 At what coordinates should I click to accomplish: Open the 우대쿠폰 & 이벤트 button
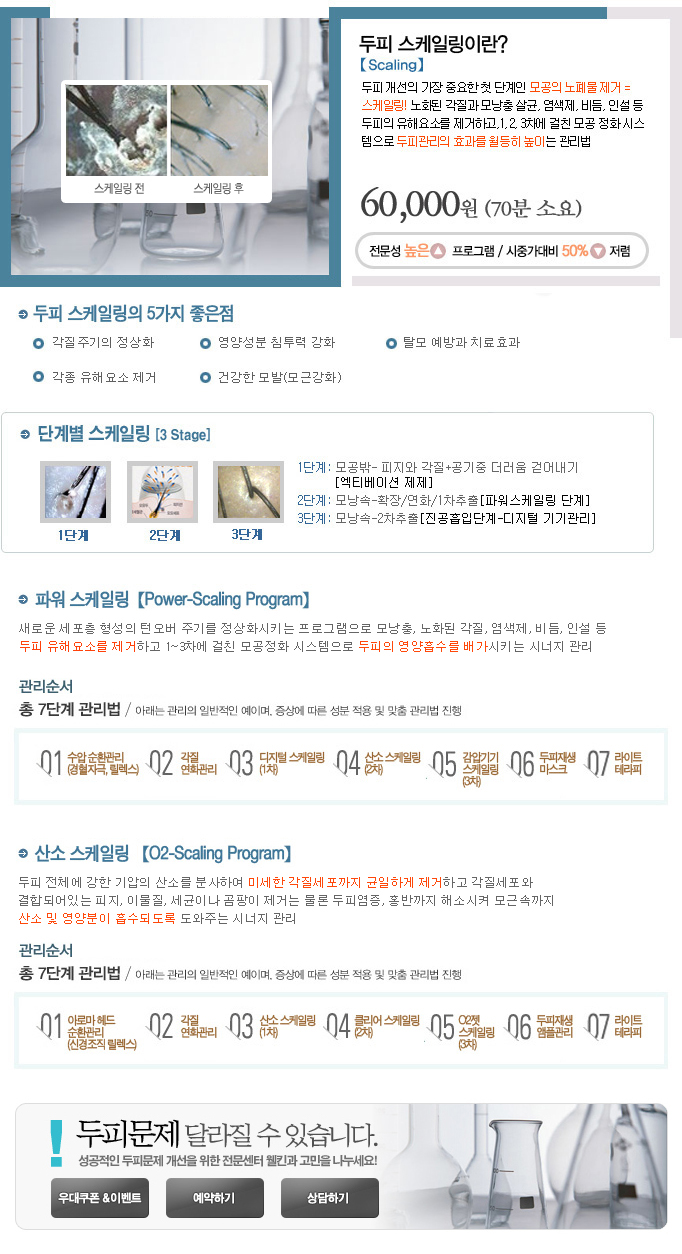(100, 1197)
